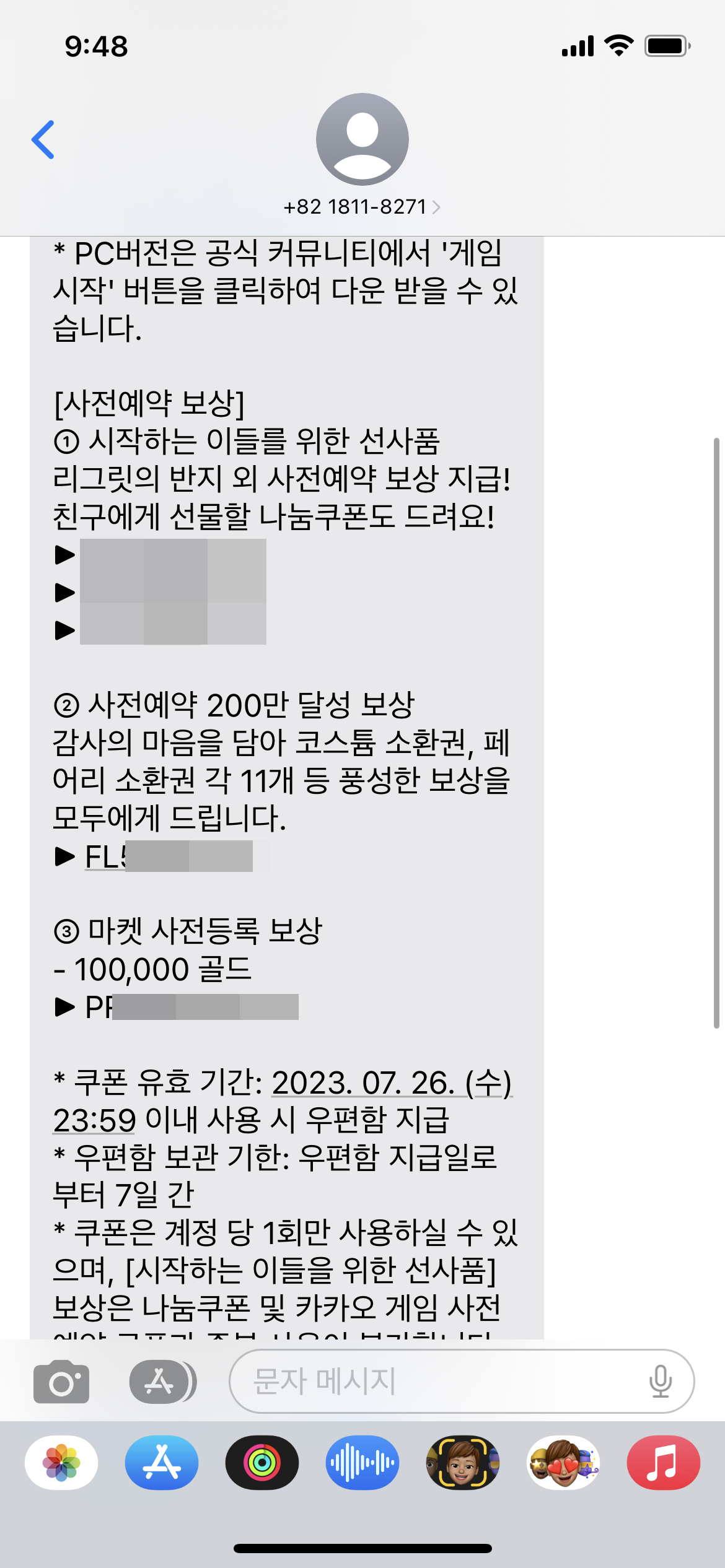Viewport: 725px width, 1568px height.
Task: Go back to the message list
Action: click(x=43, y=139)
